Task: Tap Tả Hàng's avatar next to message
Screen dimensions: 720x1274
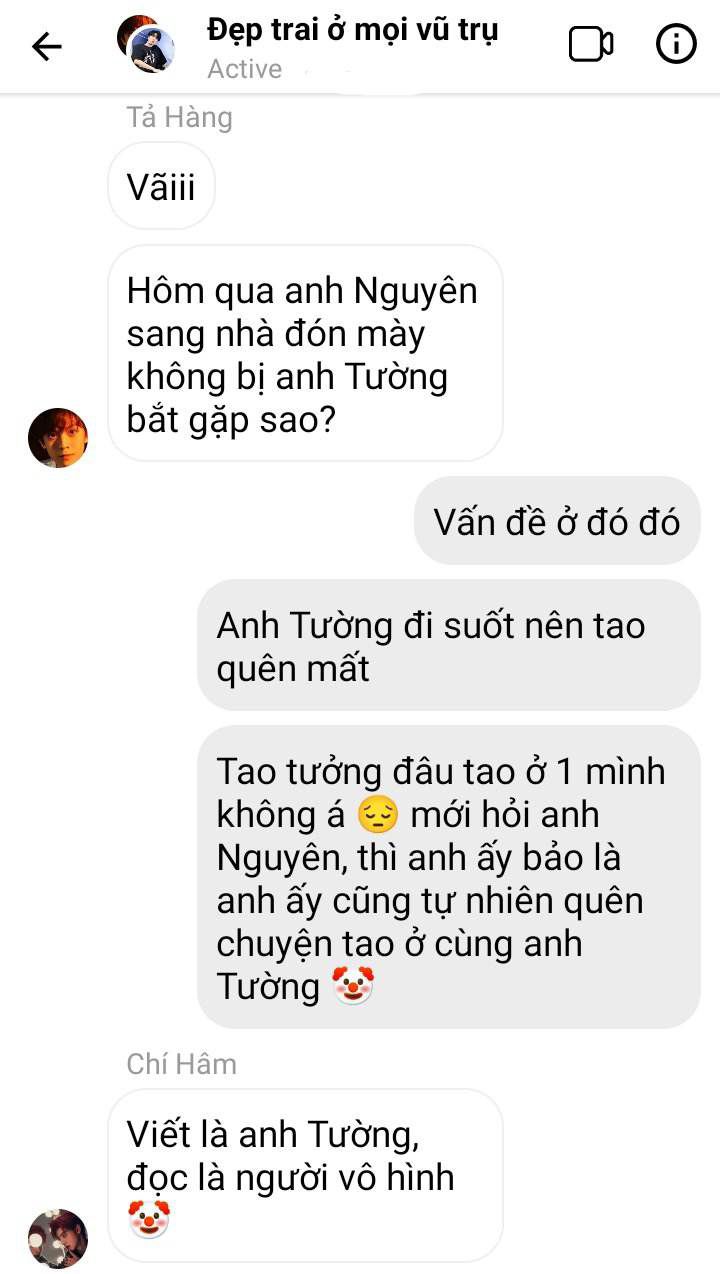Action: coord(58,437)
